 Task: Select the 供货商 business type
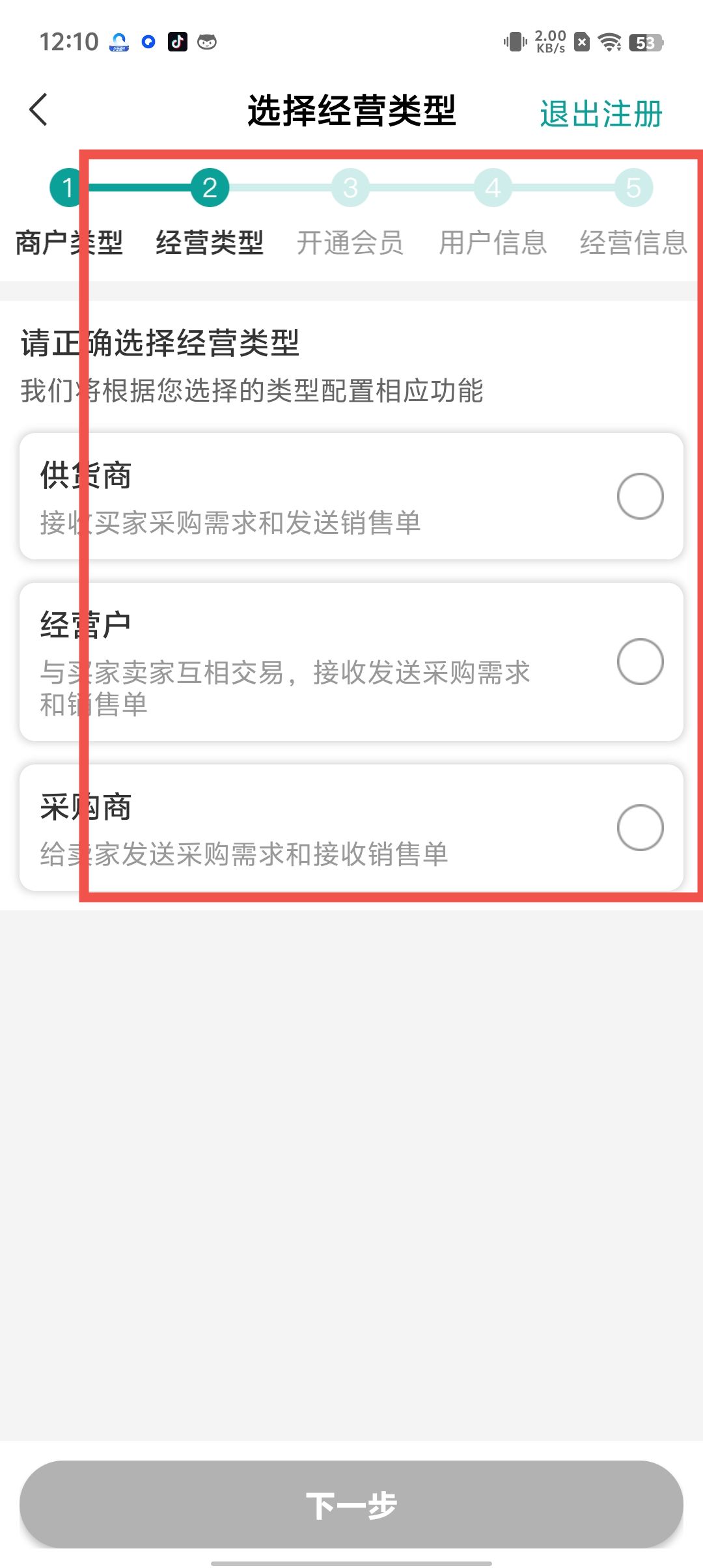click(x=640, y=496)
